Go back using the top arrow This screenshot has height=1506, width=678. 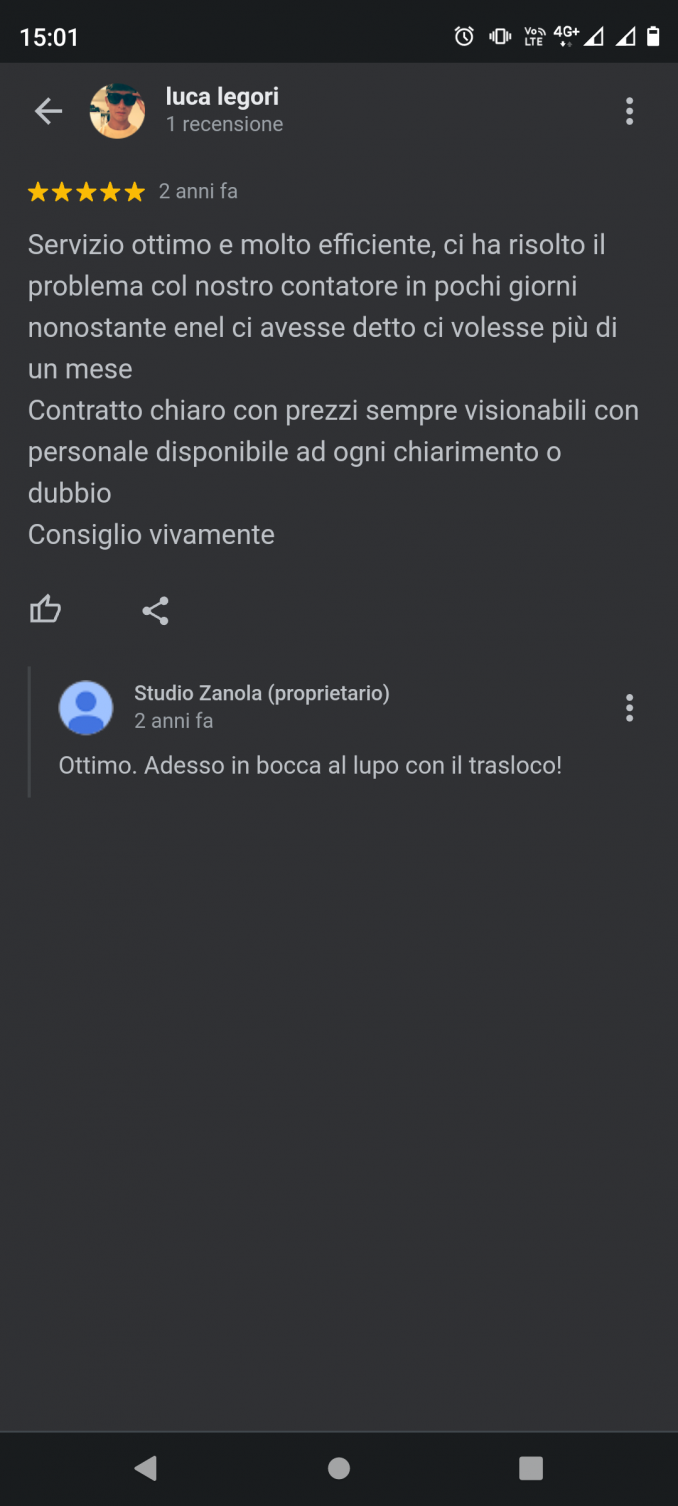click(x=48, y=111)
